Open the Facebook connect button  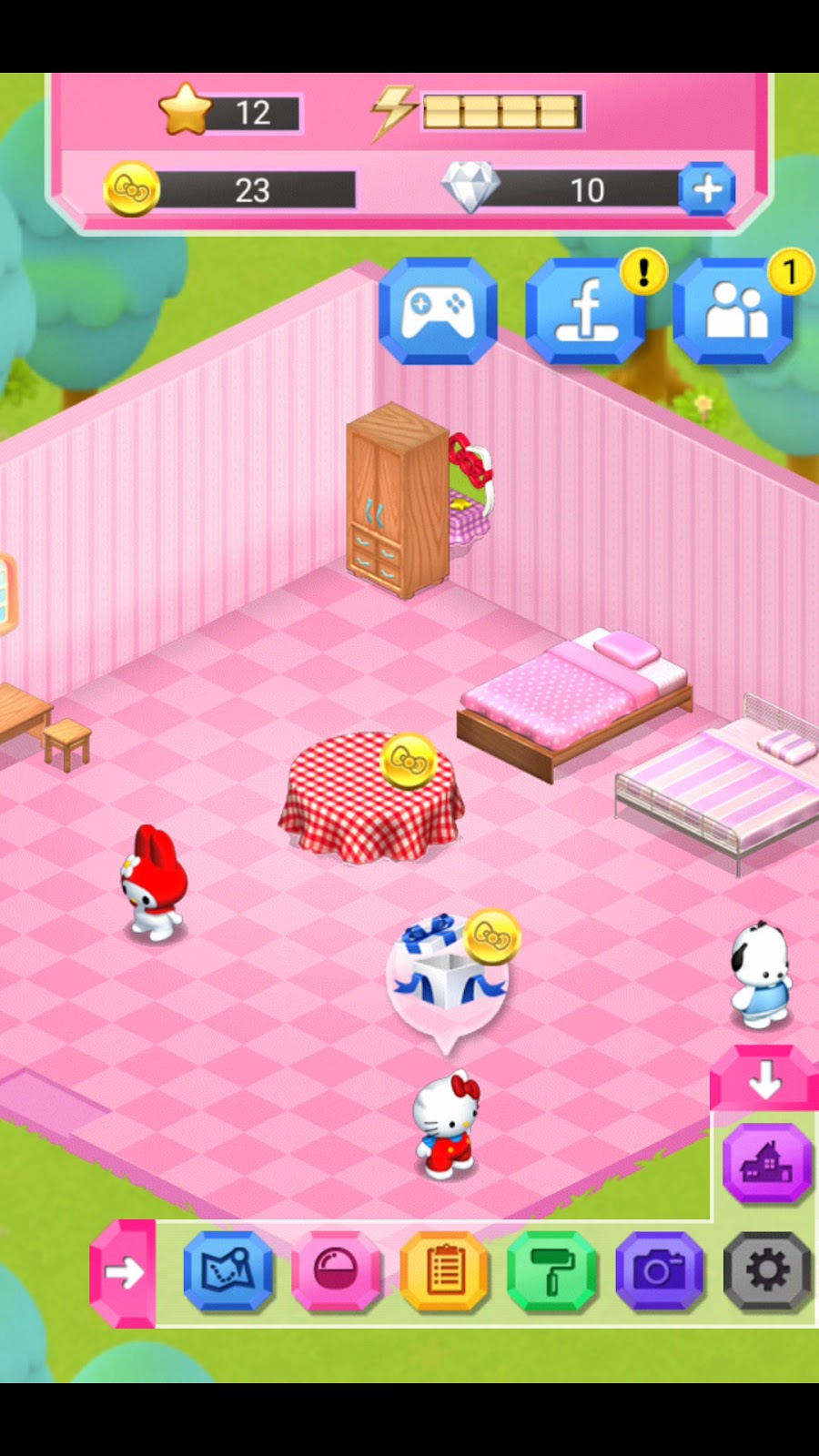point(585,310)
